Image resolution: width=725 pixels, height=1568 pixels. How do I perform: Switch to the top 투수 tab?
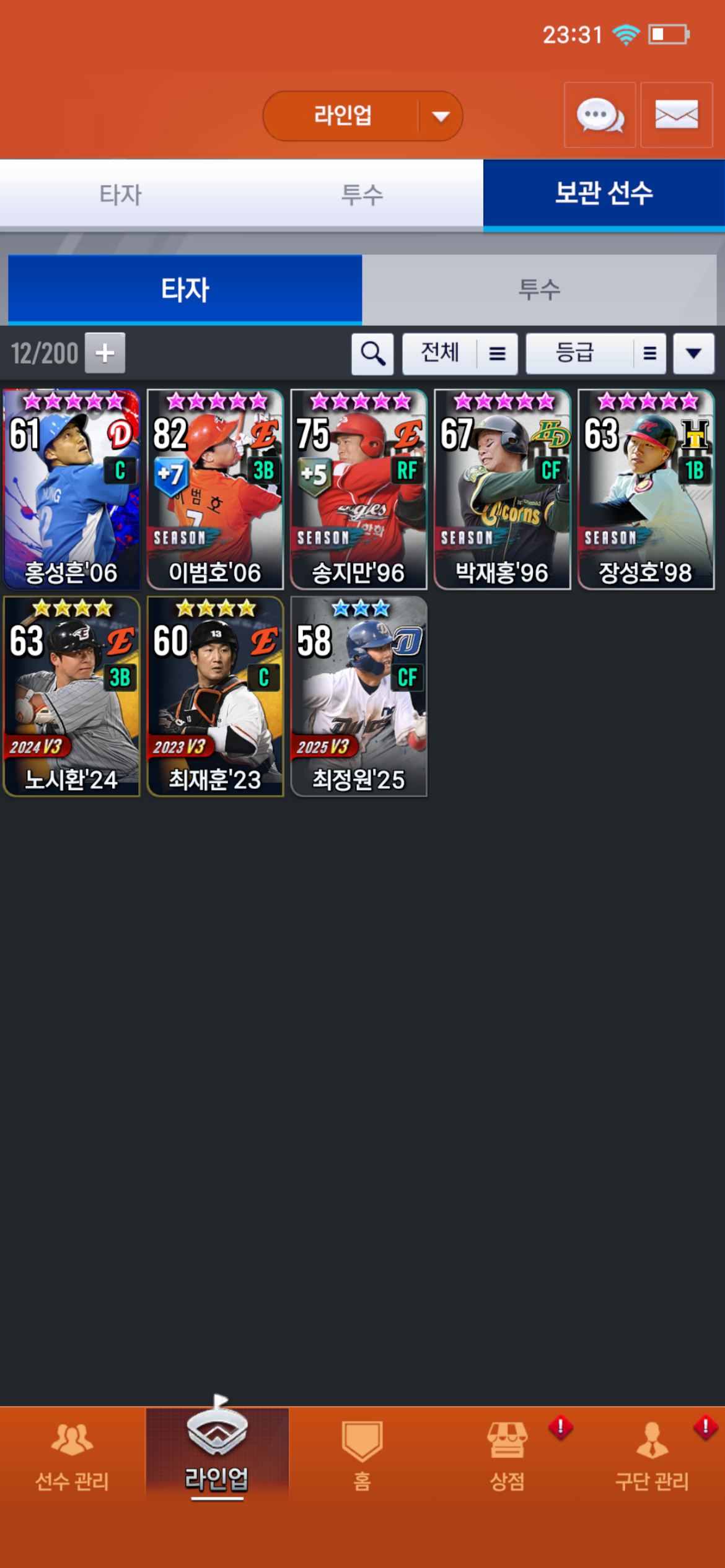362,194
